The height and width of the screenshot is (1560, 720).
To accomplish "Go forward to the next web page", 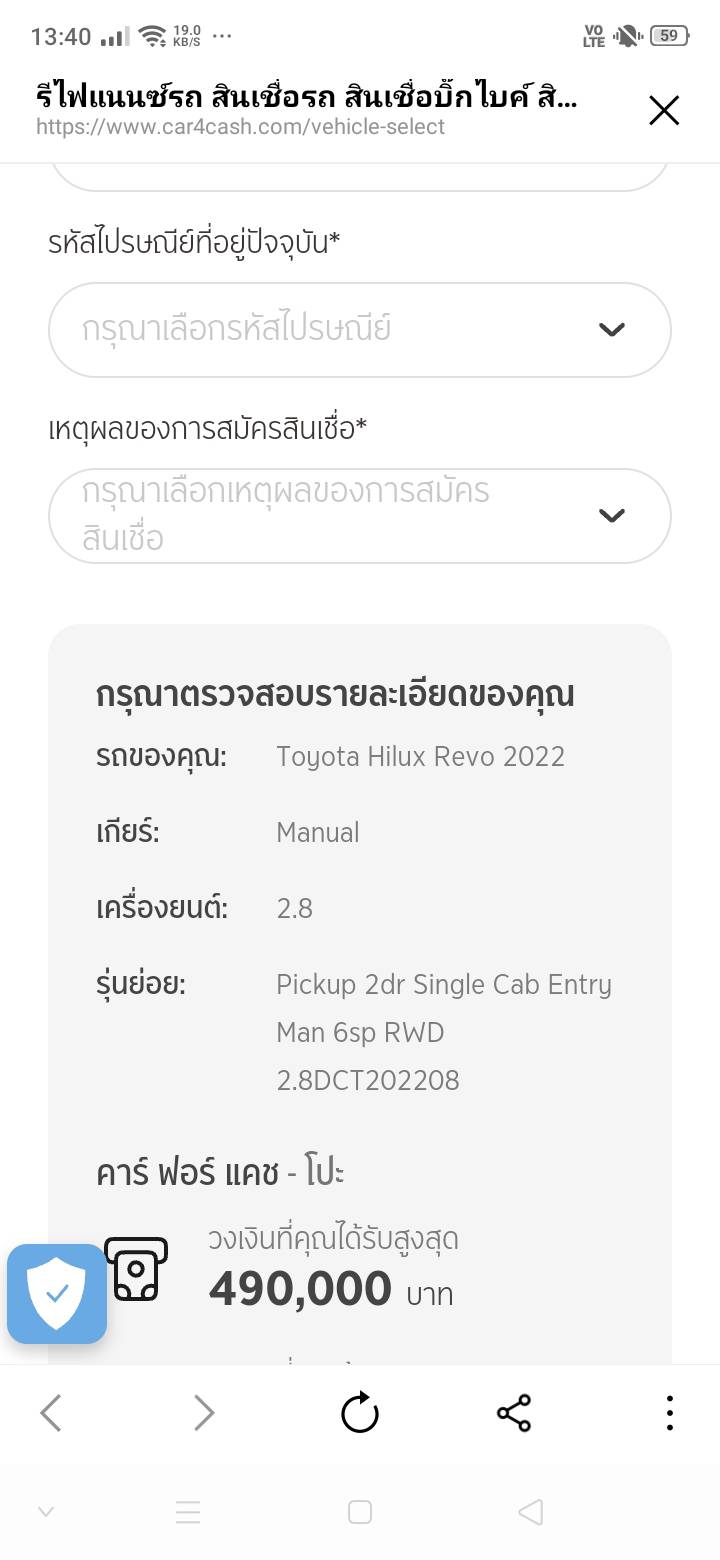I will (x=204, y=1413).
